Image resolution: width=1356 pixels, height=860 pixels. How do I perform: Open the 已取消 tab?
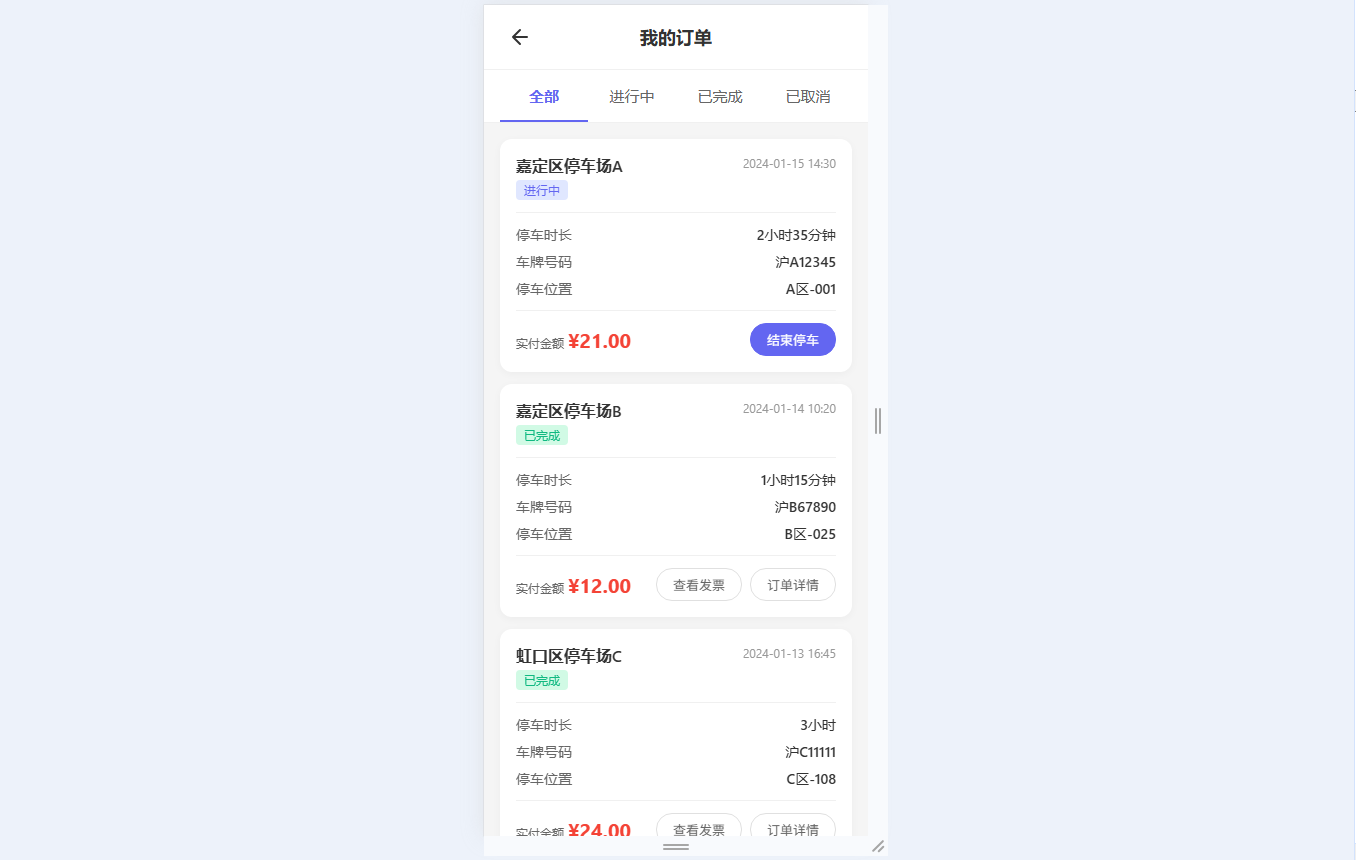(808, 97)
